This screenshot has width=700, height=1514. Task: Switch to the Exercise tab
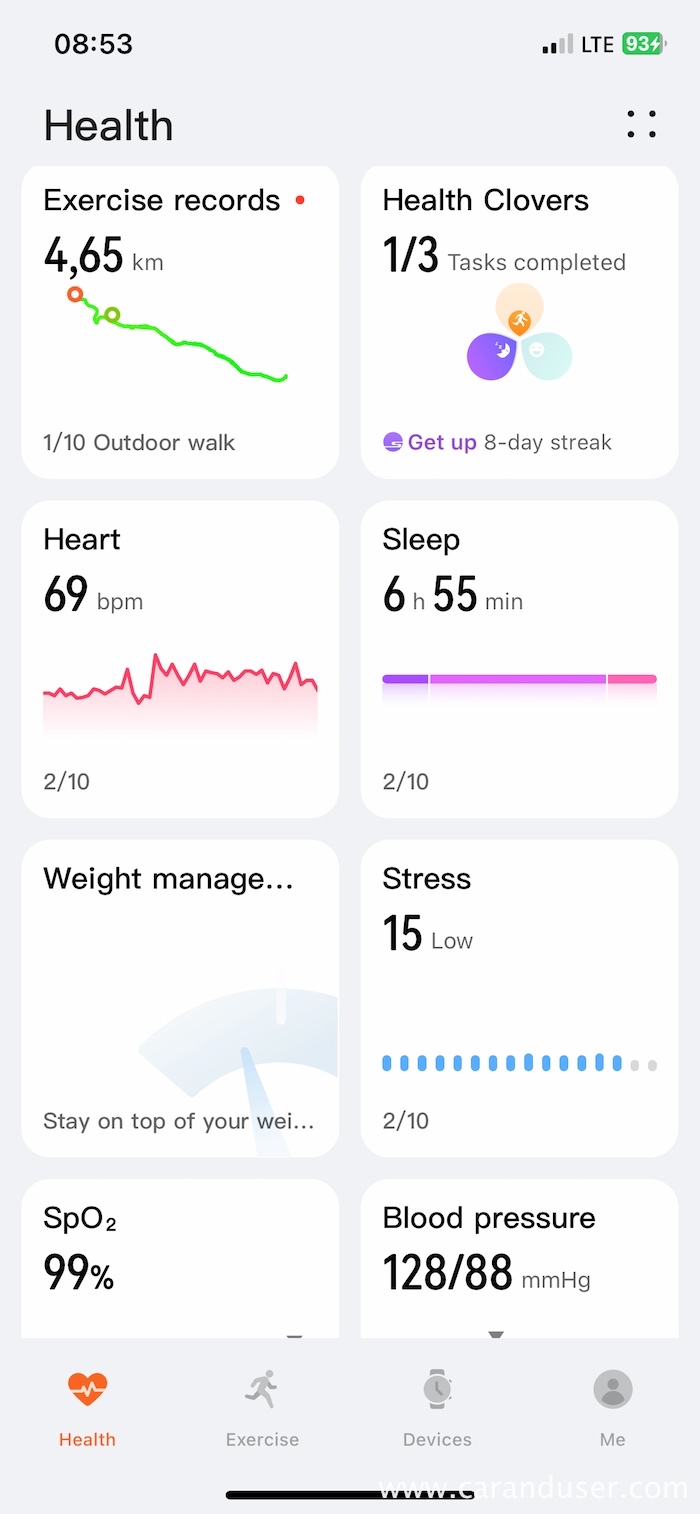pos(262,1408)
